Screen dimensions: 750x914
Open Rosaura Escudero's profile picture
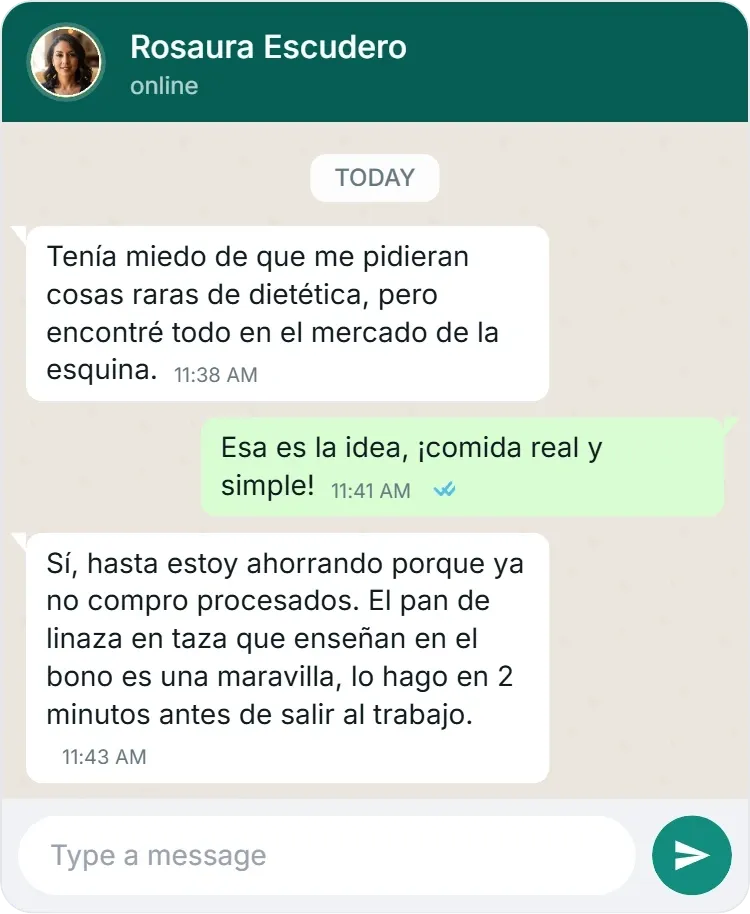coord(65,62)
